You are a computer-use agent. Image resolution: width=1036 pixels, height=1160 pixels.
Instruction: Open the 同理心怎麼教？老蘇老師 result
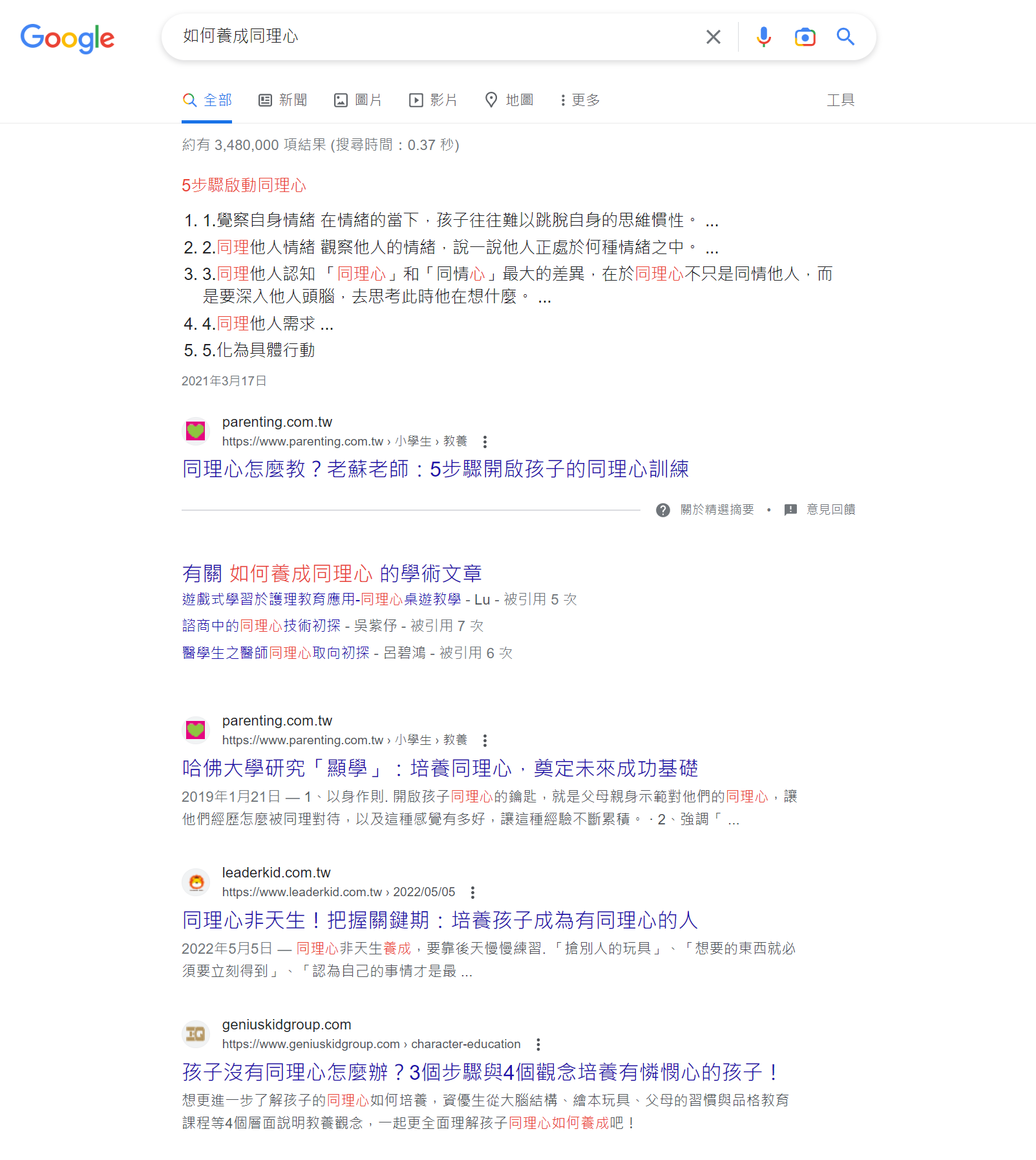[435, 469]
